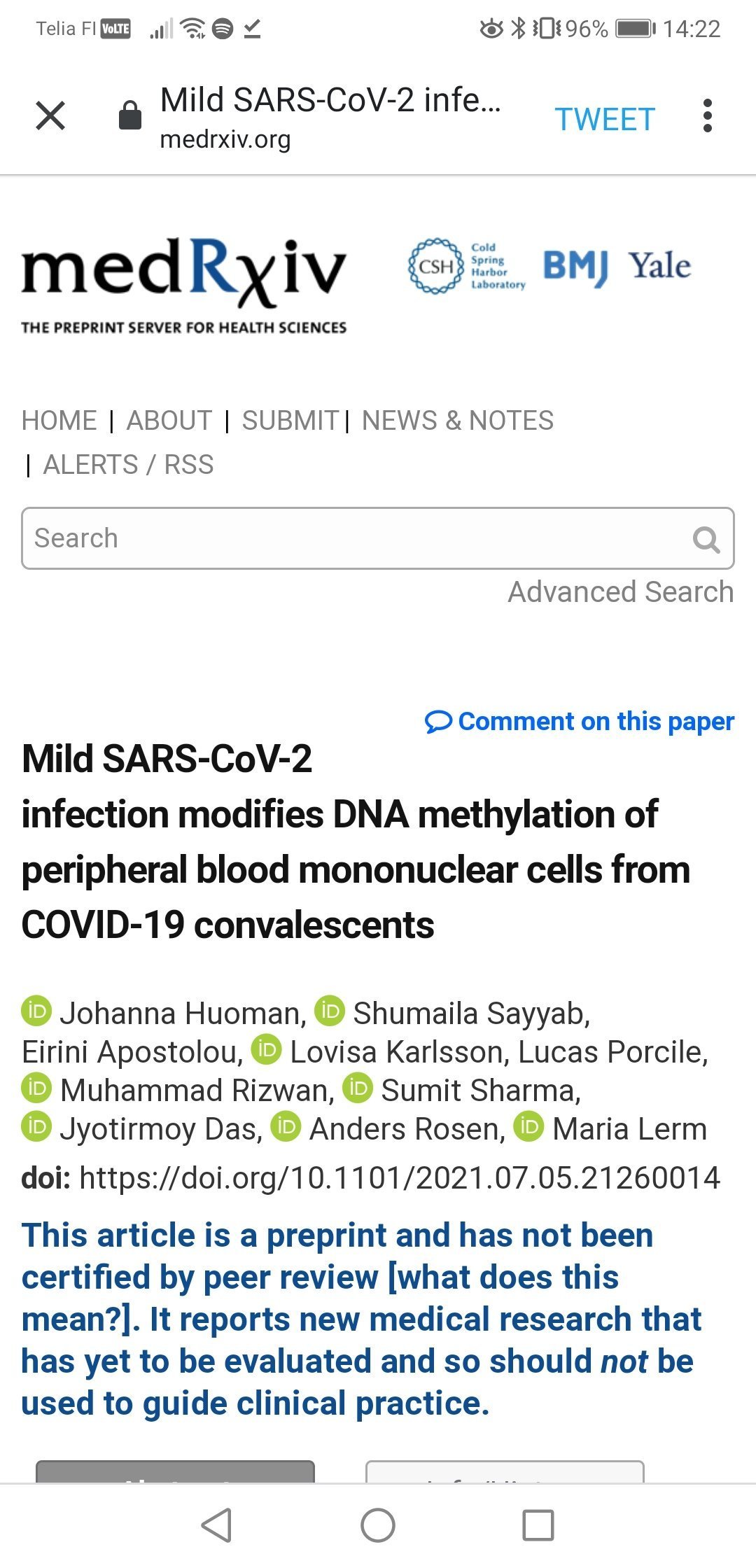The width and height of the screenshot is (756, 1568).
Task: Select author Shumaila Sayyab
Action: pos(471,1014)
